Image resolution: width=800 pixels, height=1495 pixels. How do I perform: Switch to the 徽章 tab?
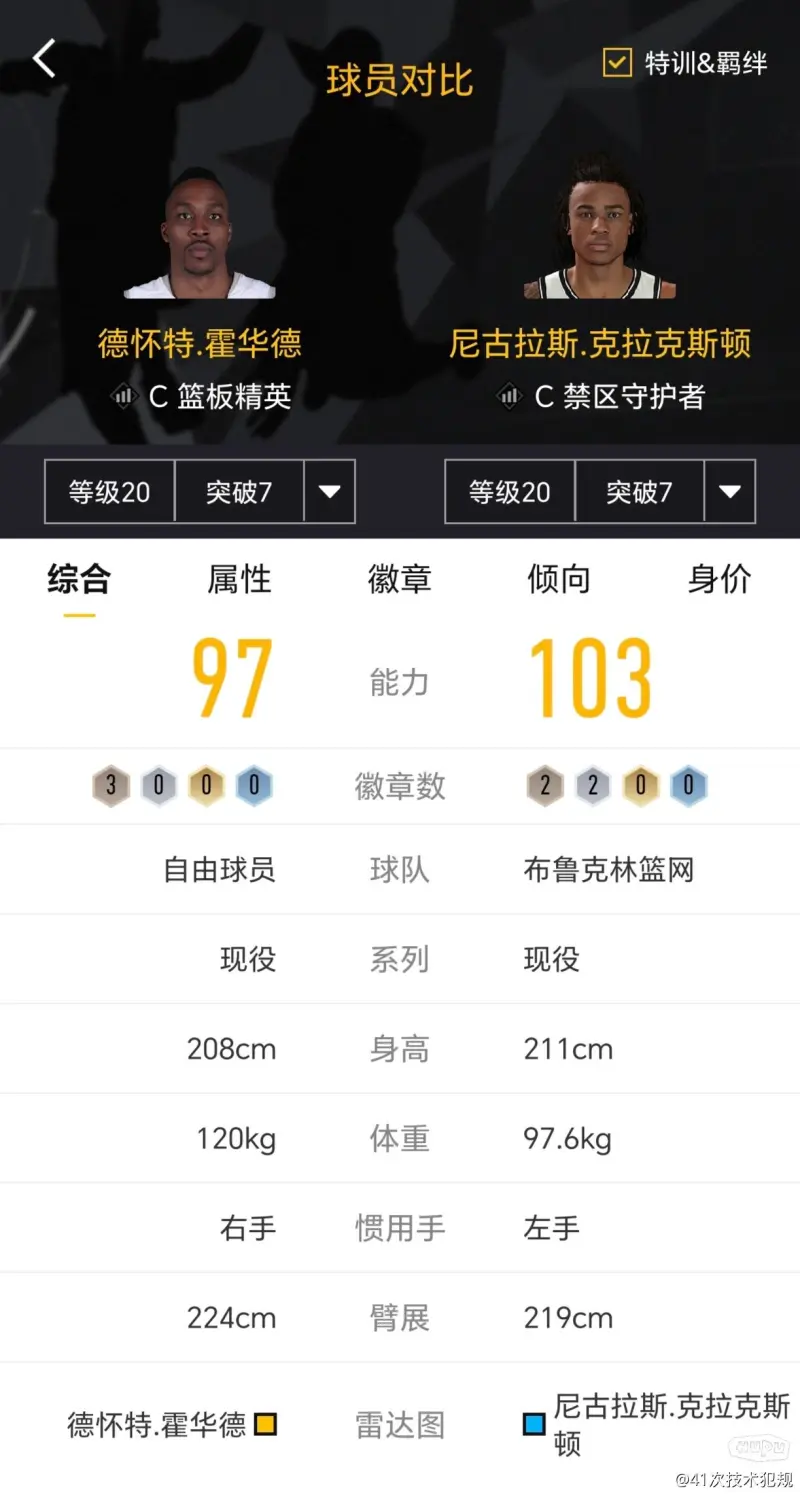[x=399, y=579]
